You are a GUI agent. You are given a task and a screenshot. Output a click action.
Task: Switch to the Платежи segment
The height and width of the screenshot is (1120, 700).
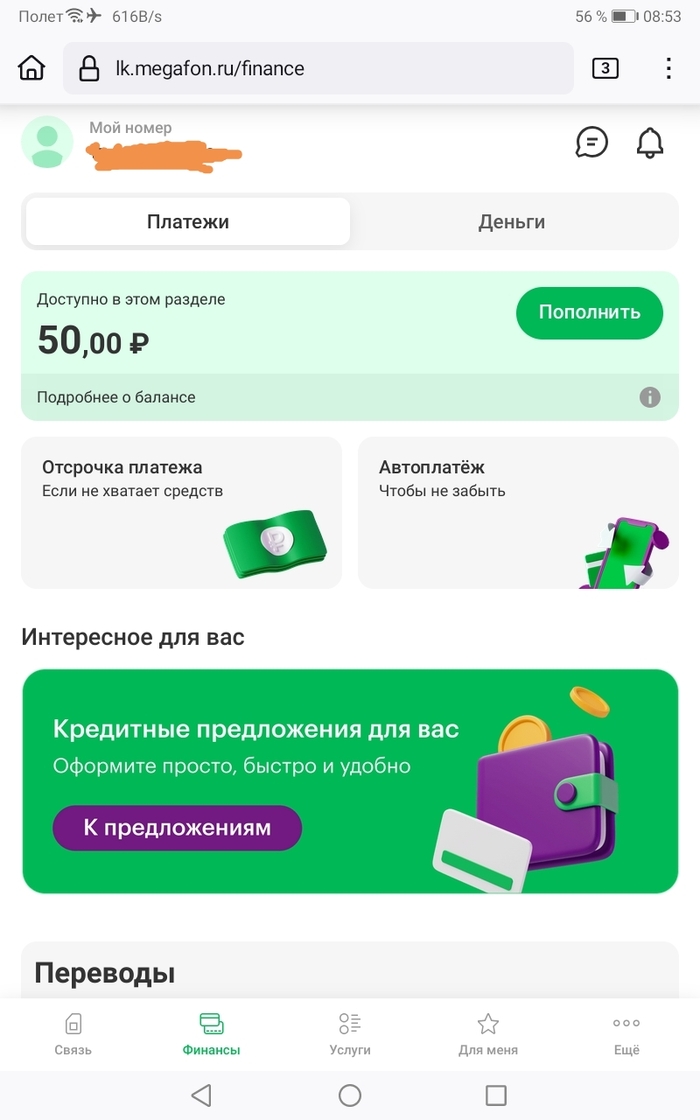pyautogui.click(x=188, y=222)
